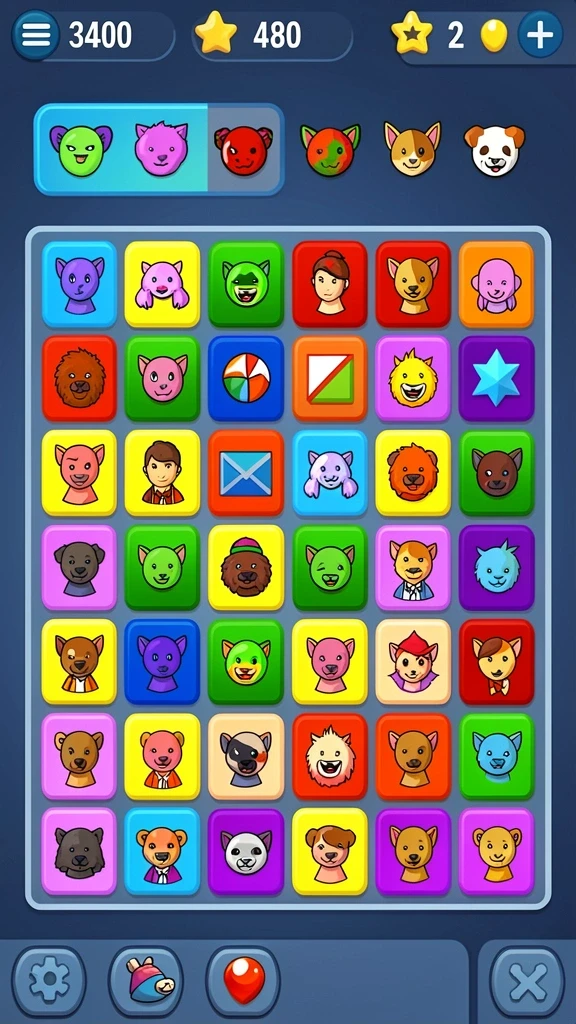The height and width of the screenshot is (1024, 576).
Task: Open the hamburger menu button
Action: point(35,35)
